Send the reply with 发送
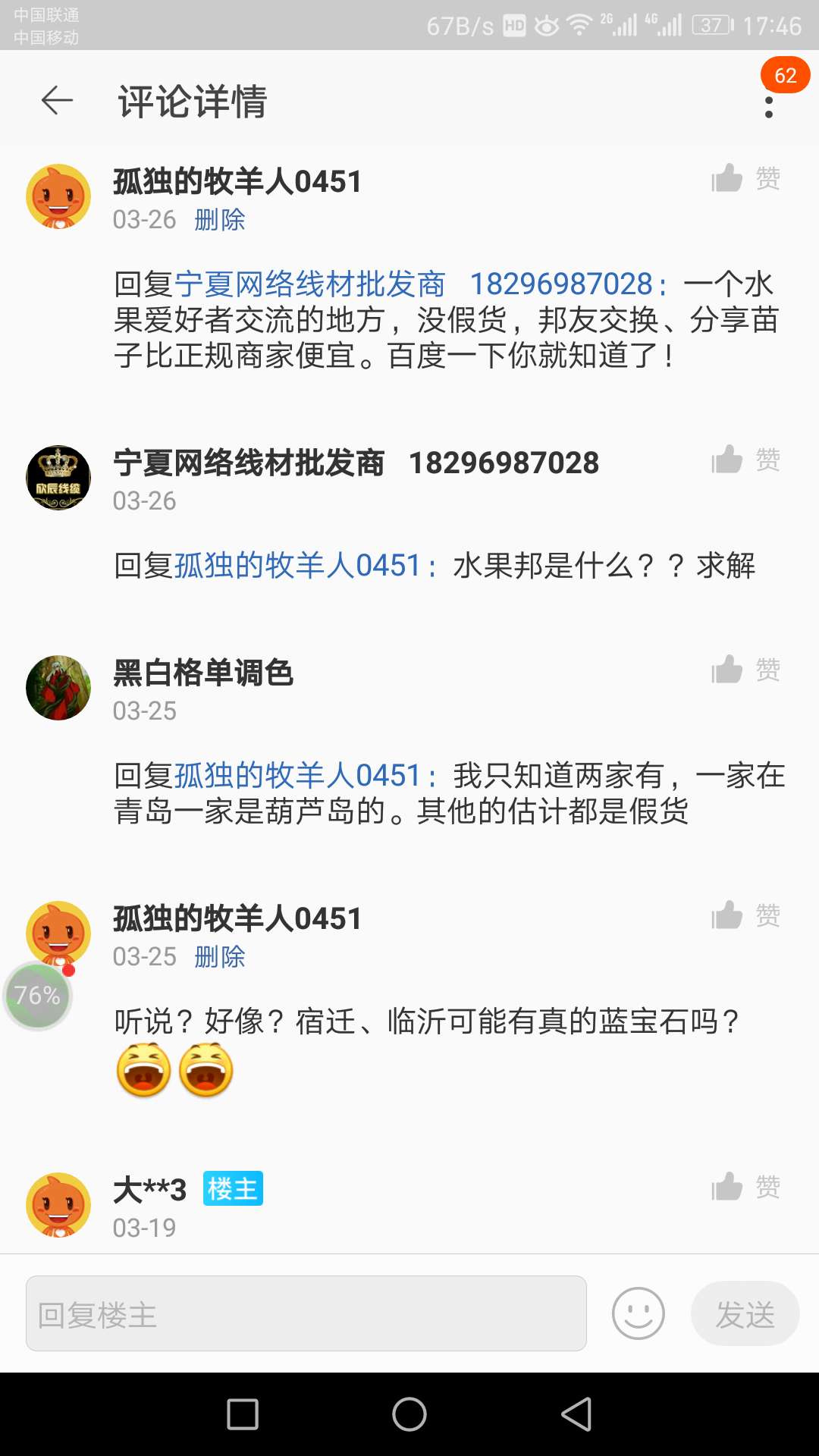Viewport: 819px width, 1456px height. click(x=745, y=1313)
